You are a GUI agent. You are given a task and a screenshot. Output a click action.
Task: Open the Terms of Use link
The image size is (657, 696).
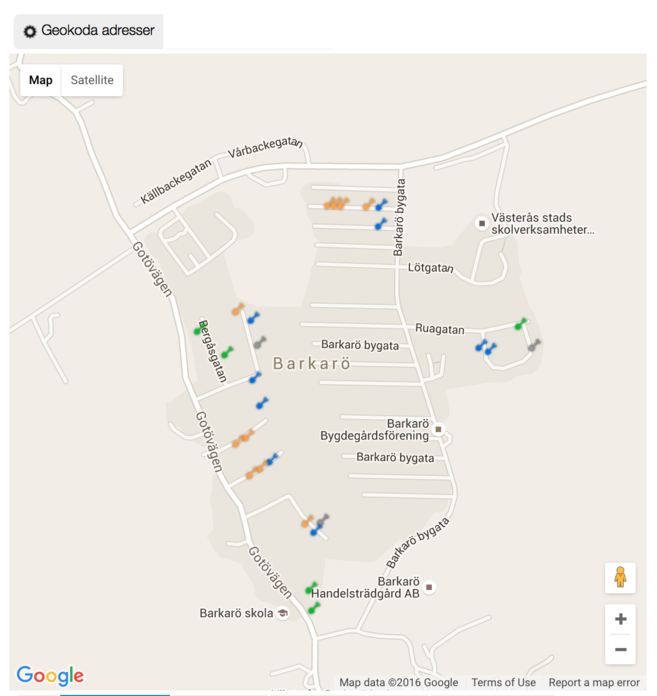pos(503,683)
